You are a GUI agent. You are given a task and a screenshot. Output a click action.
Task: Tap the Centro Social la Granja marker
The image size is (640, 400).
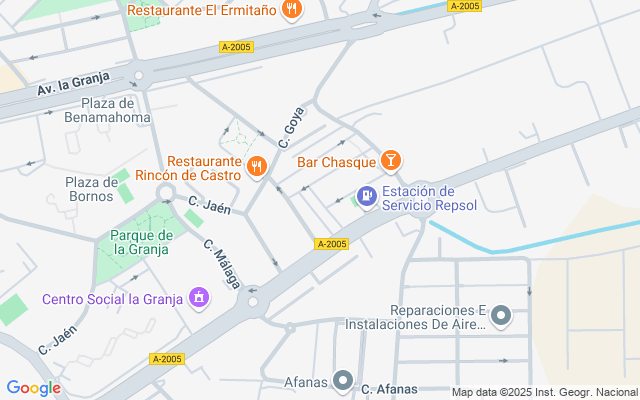[x=199, y=298]
